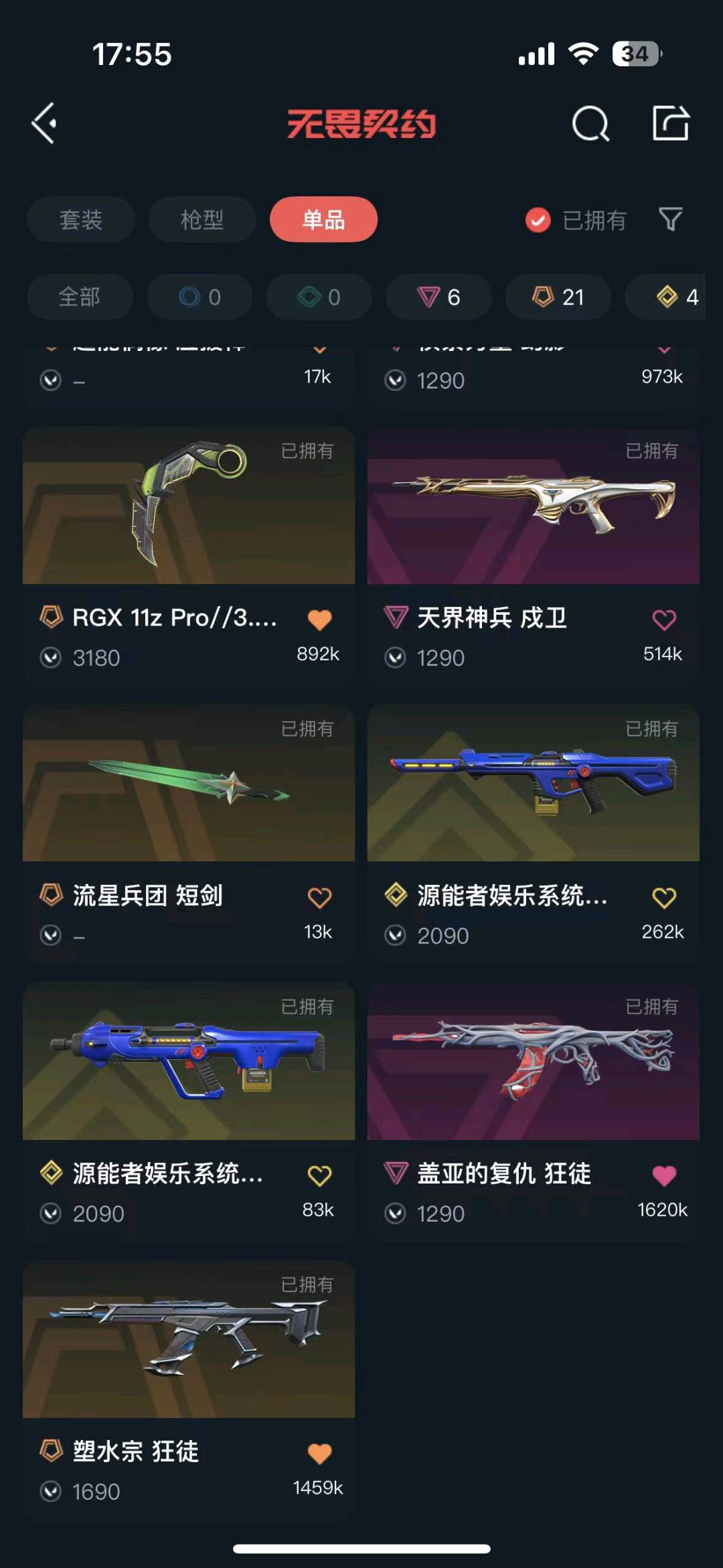Open the 天界神兵 戍卫 skin card
The width and height of the screenshot is (723, 1568).
tap(533, 507)
